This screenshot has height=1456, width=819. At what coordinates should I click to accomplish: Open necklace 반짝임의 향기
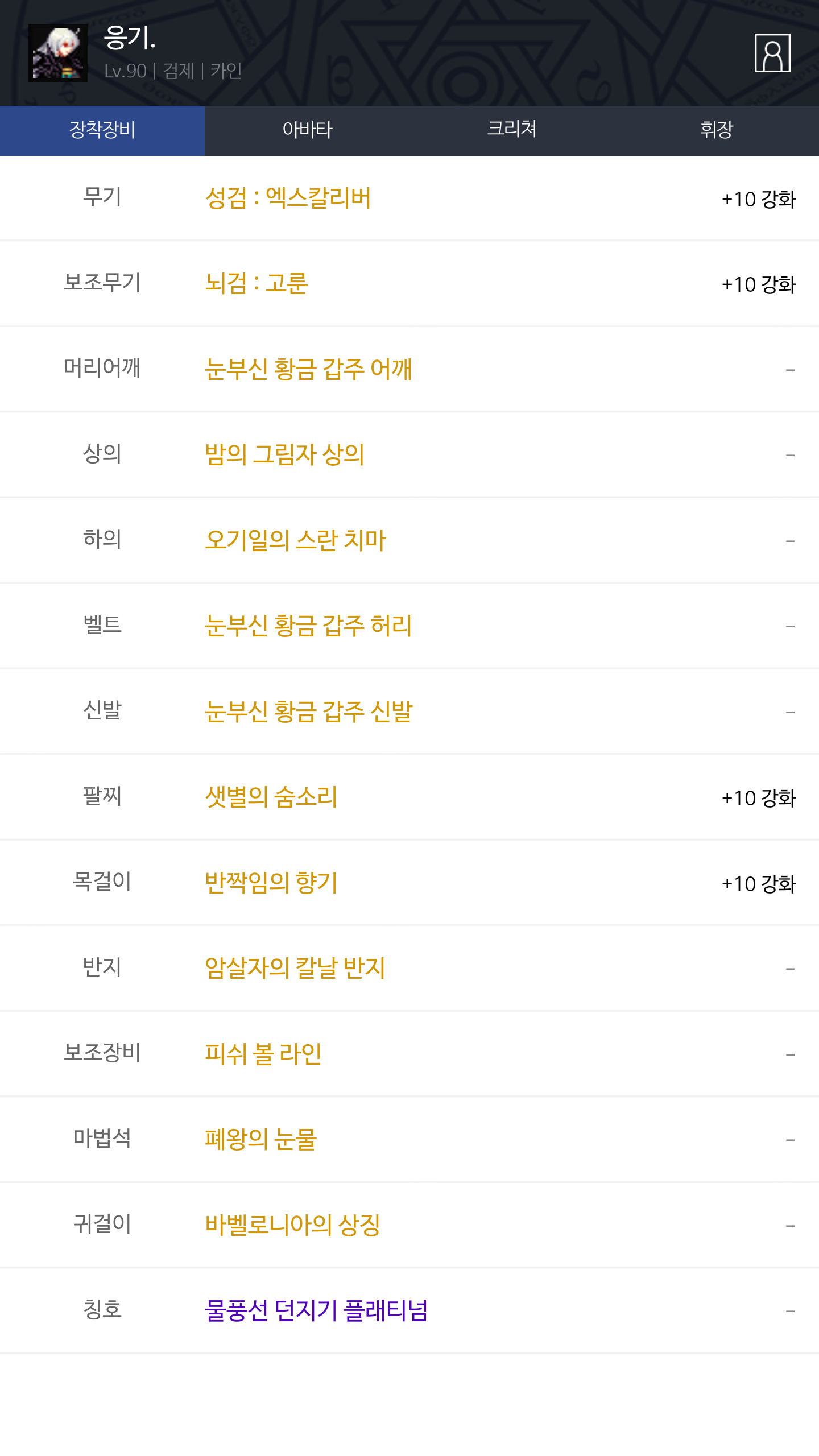[271, 883]
